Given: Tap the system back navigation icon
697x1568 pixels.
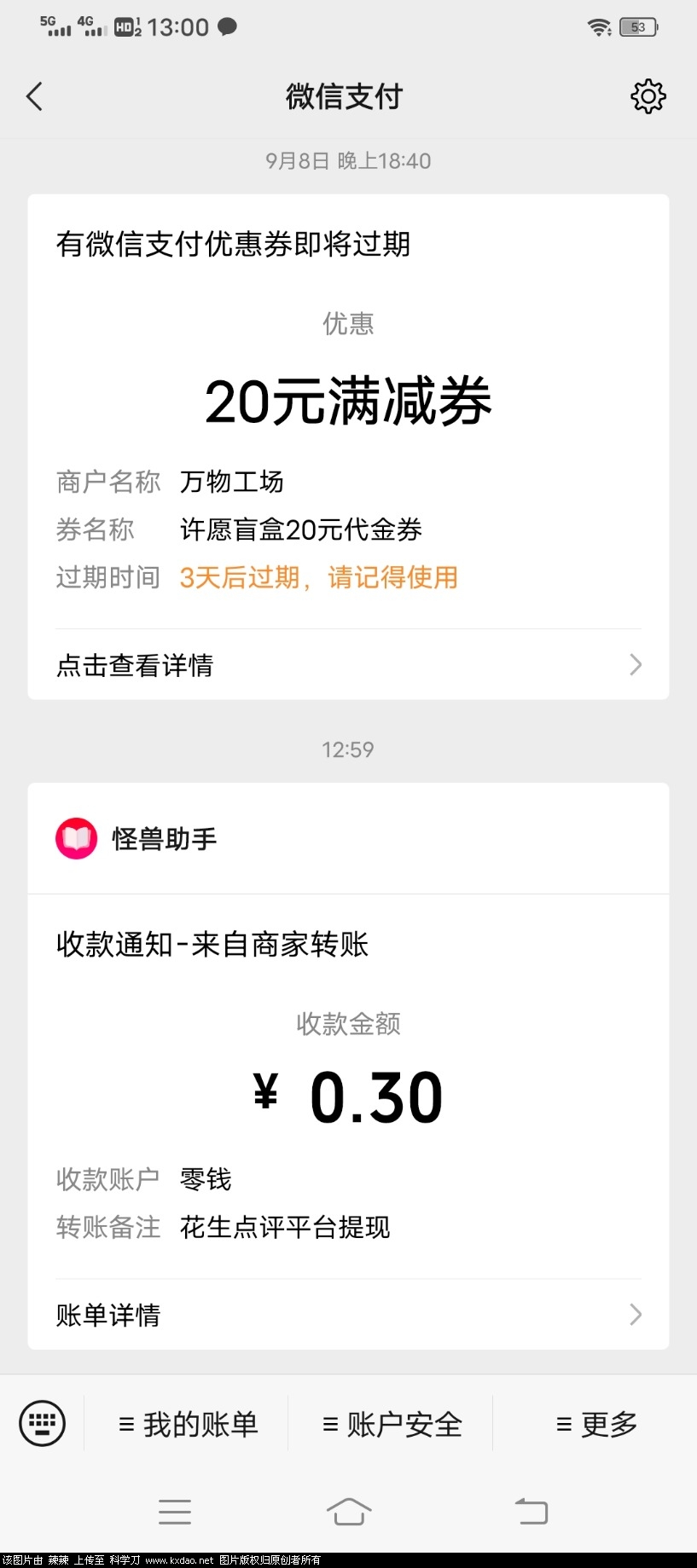Looking at the screenshot, I should [x=531, y=1510].
